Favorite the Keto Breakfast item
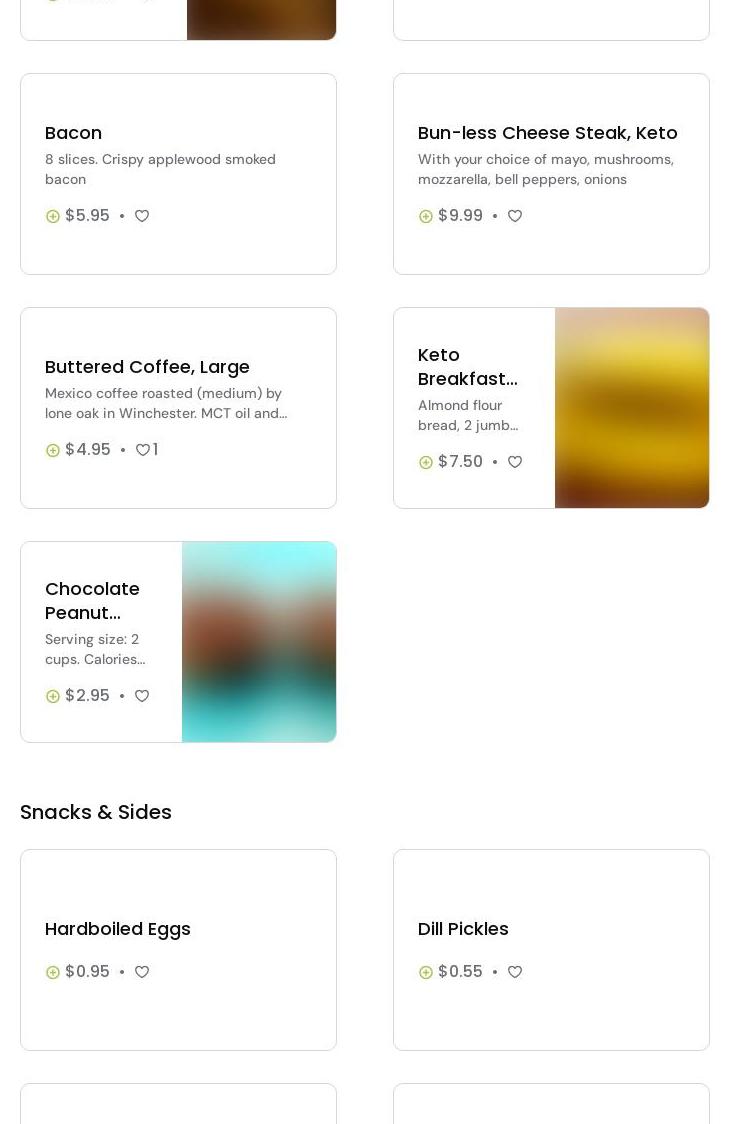 515,462
